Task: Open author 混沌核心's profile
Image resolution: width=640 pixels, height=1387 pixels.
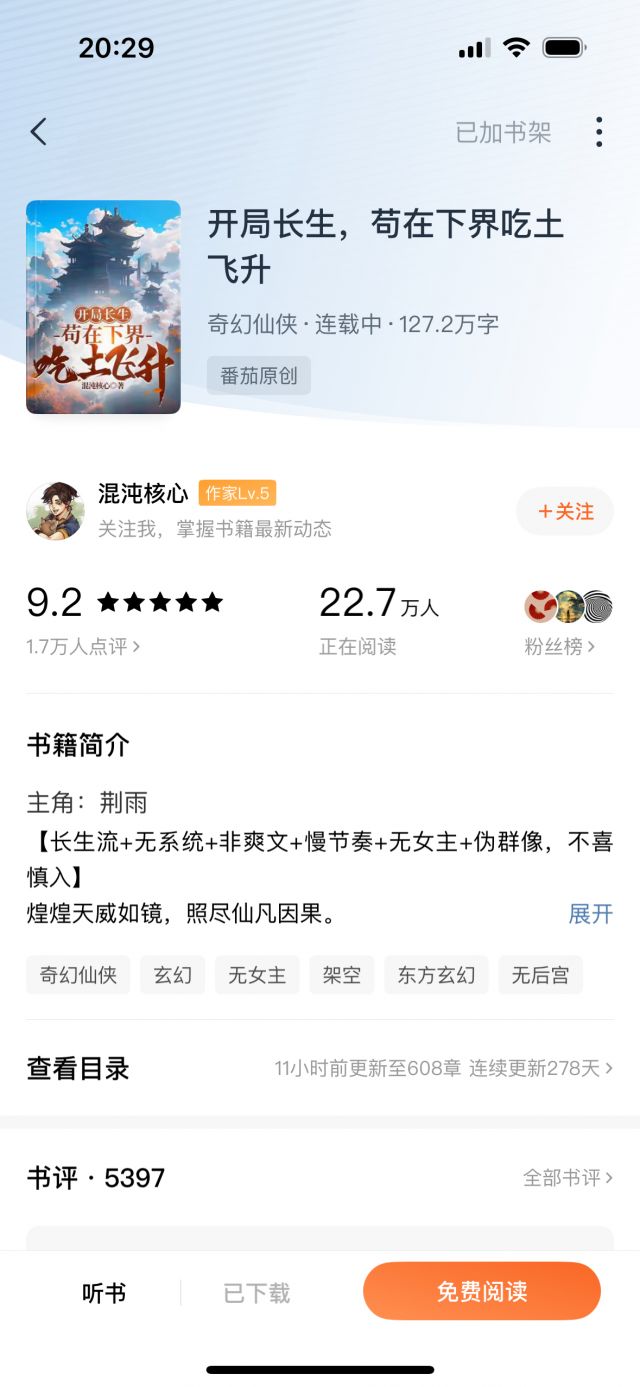Action: point(143,493)
